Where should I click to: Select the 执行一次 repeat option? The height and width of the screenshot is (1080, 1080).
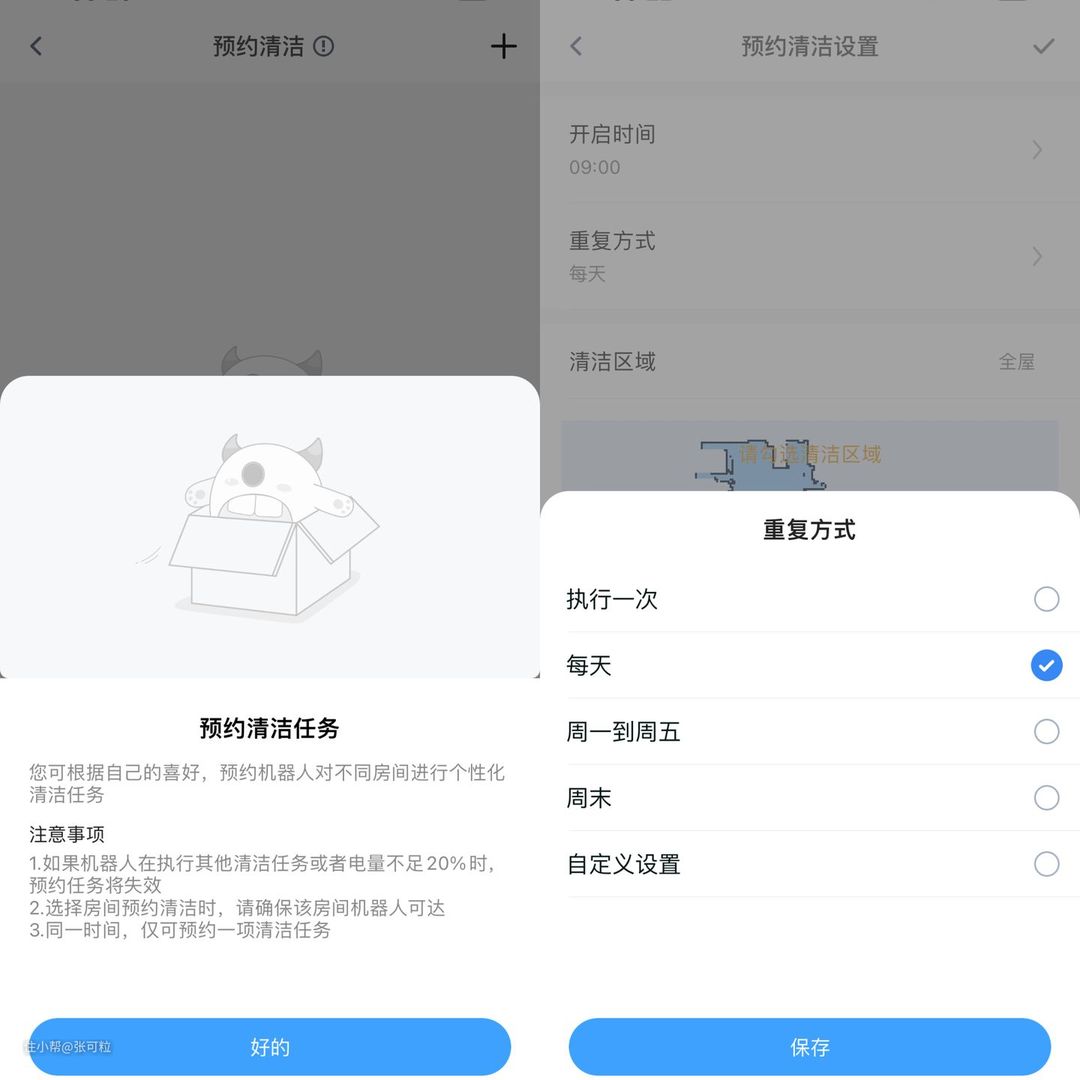click(x=1046, y=599)
